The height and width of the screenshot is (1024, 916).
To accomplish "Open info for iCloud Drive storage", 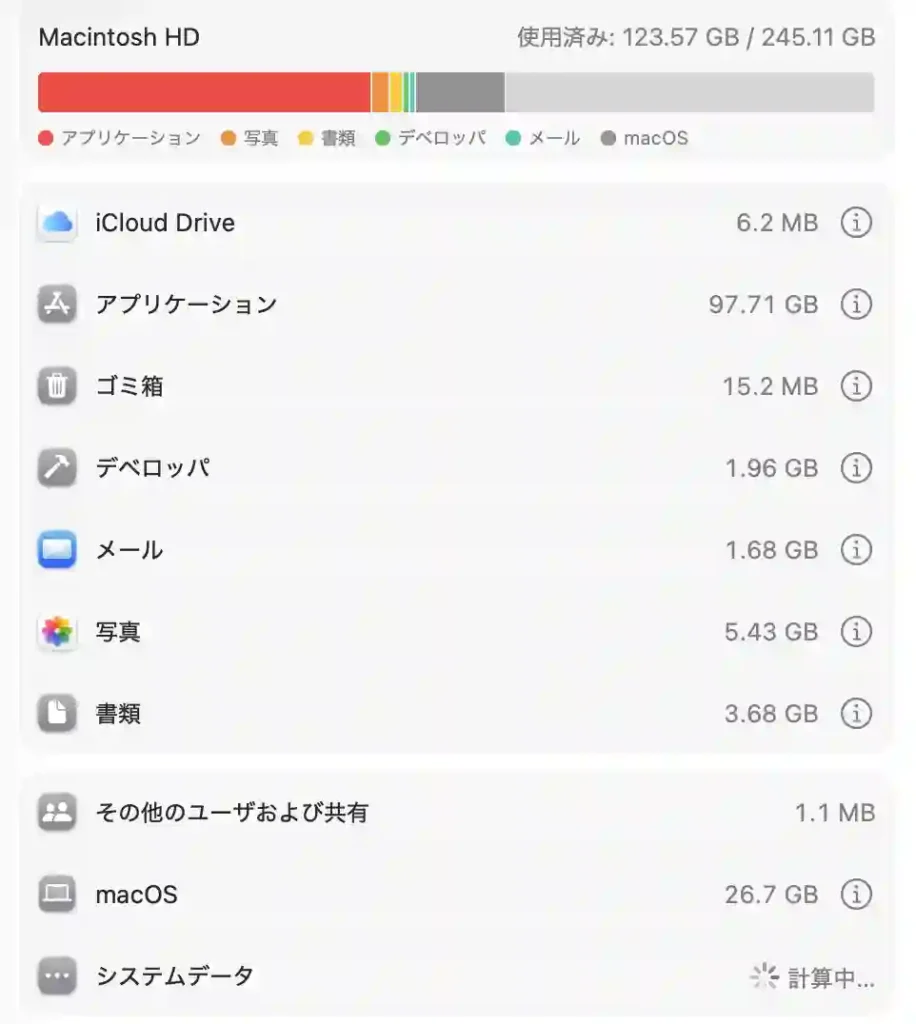I will point(855,222).
